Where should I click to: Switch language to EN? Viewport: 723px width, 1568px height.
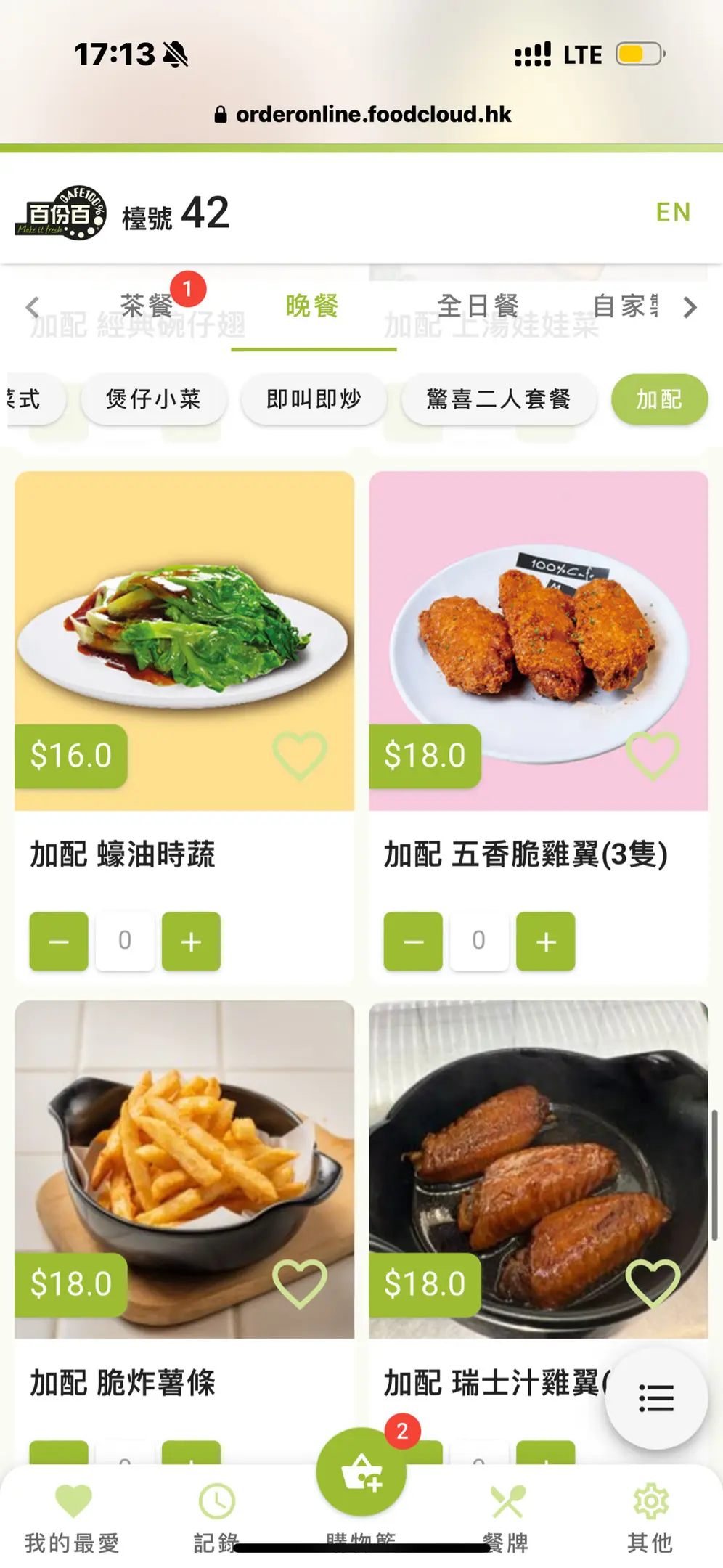pos(673,212)
